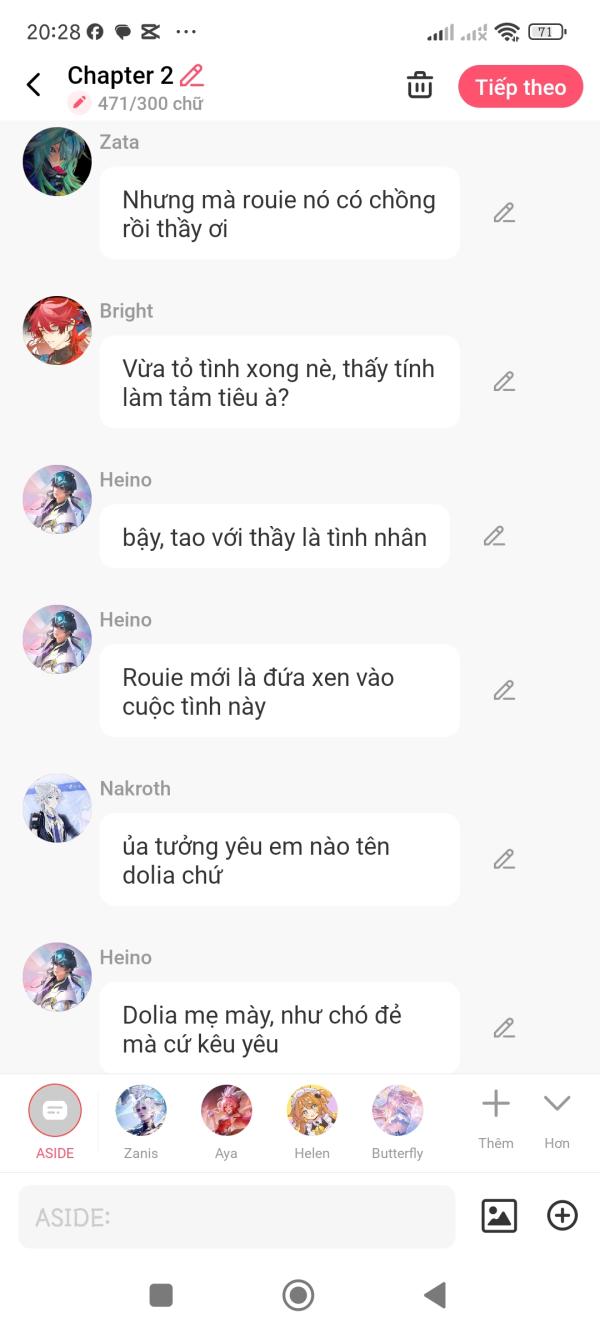
Task: Edit Heino's message Rouie mới là đứa xen vào
Action: coord(504,691)
